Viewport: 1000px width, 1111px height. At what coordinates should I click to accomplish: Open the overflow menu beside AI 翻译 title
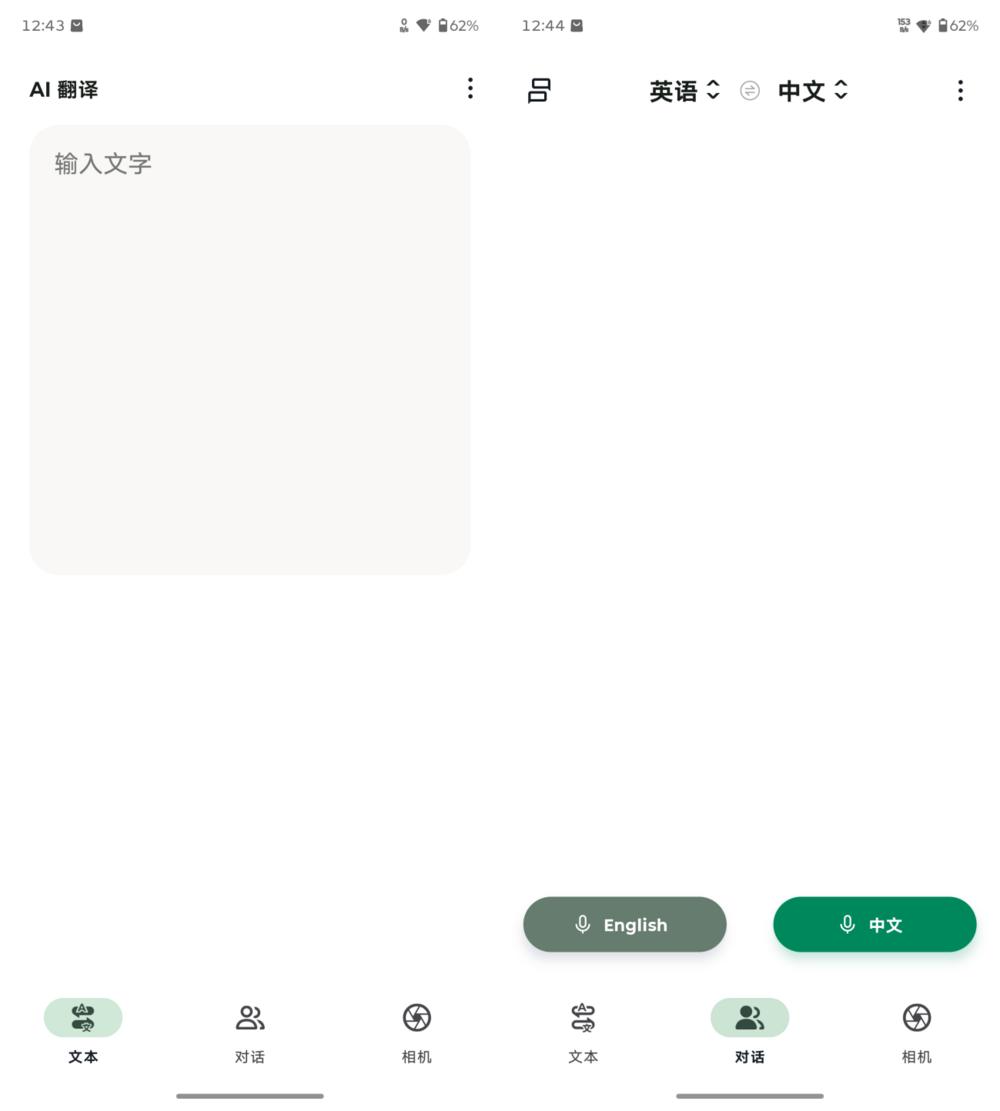coord(470,89)
